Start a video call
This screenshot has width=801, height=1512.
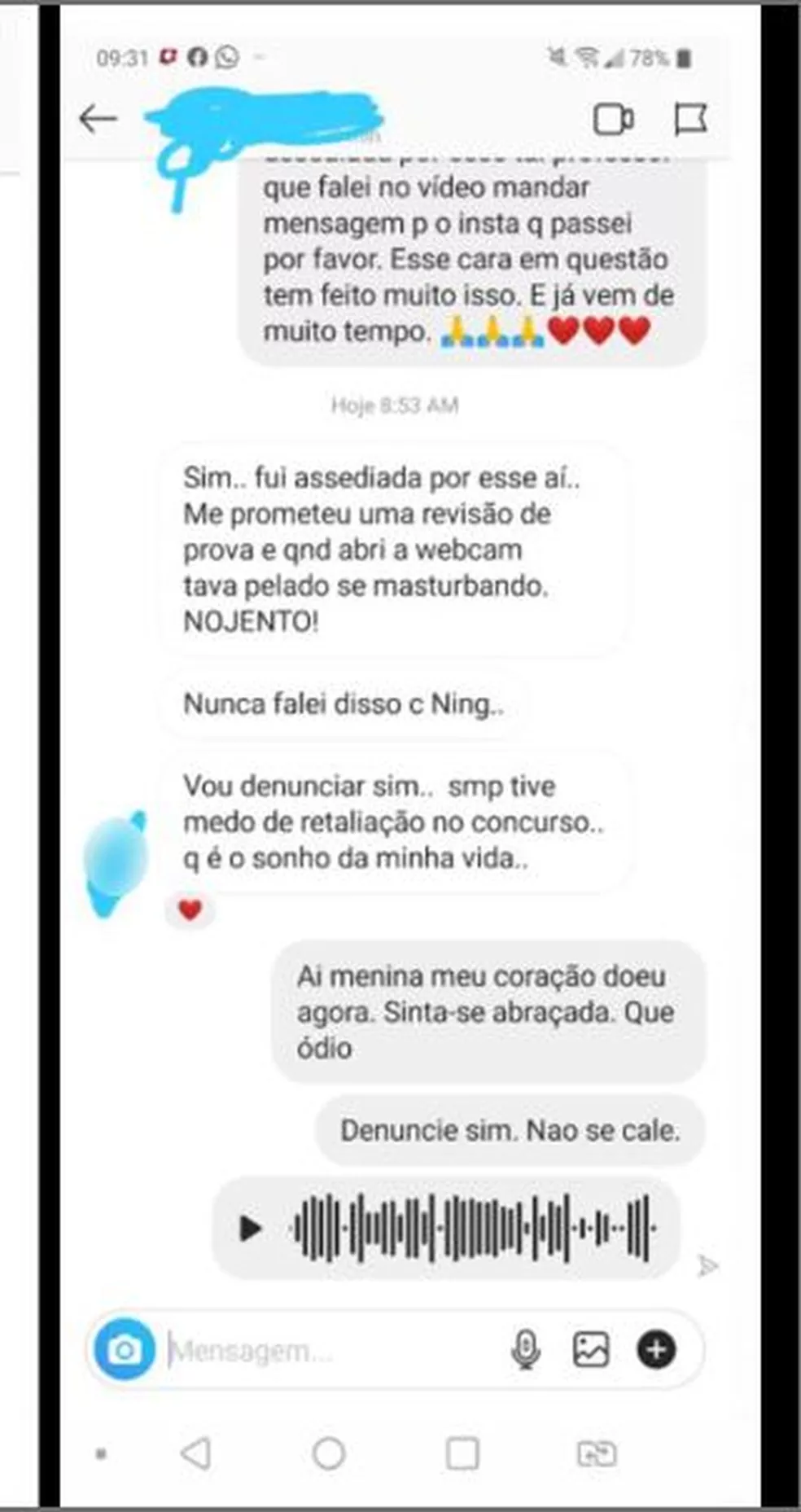click(613, 120)
